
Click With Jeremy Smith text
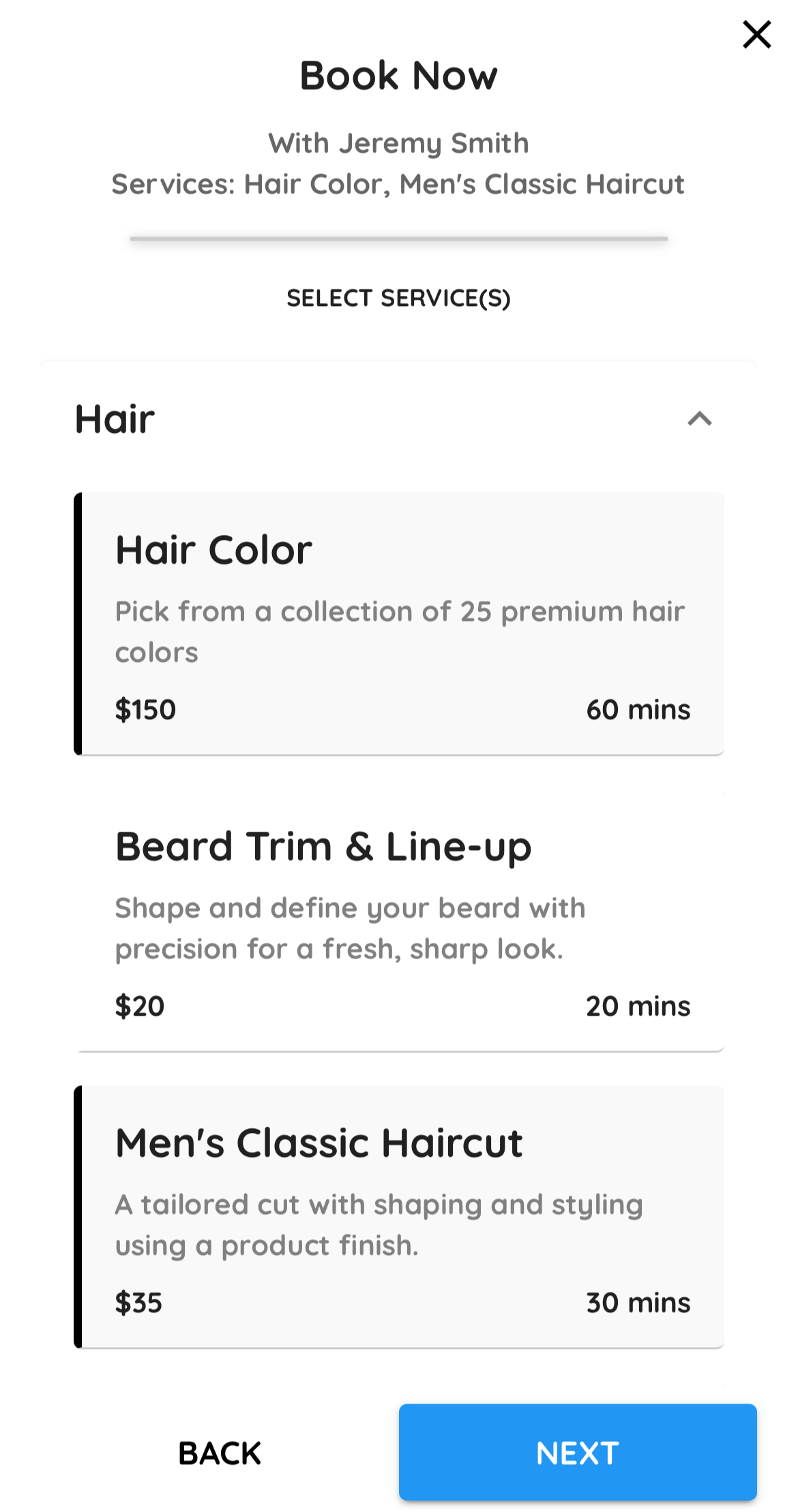(399, 142)
